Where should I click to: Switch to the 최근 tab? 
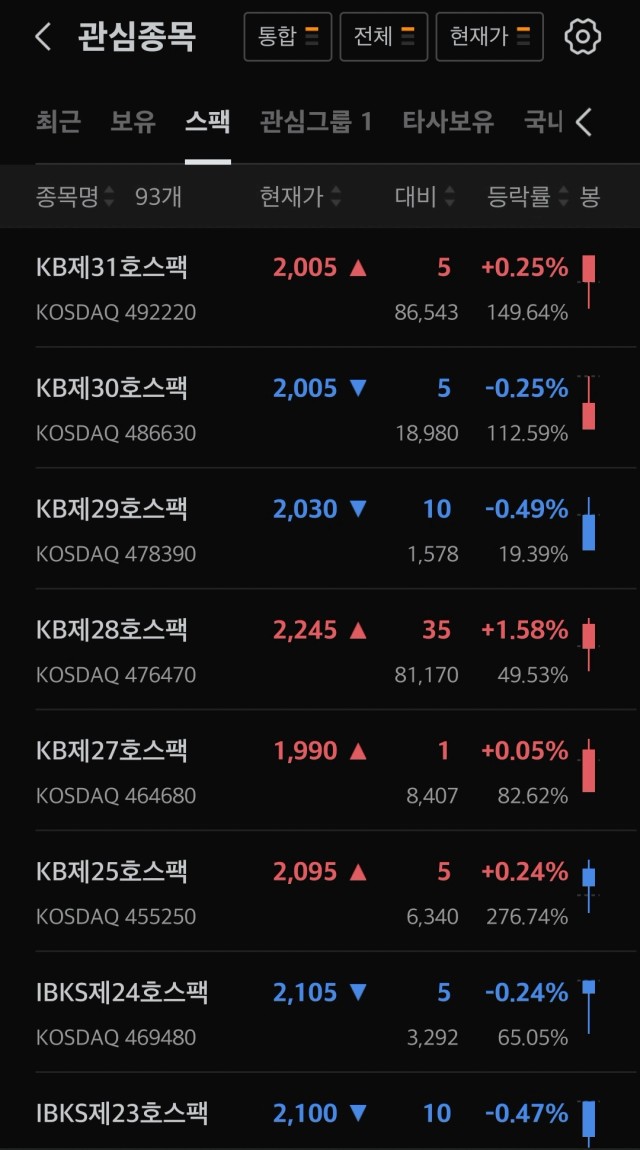click(x=58, y=122)
